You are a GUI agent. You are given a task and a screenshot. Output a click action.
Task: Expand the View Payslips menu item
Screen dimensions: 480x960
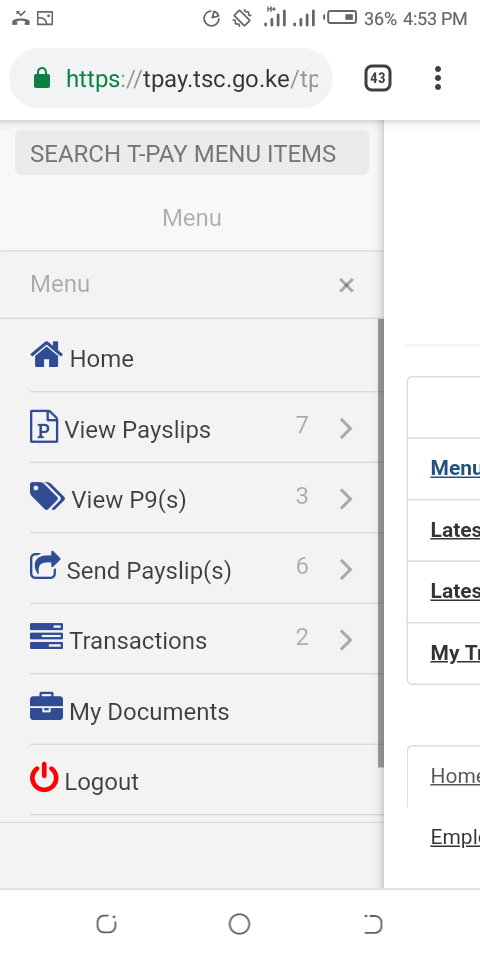[192, 429]
